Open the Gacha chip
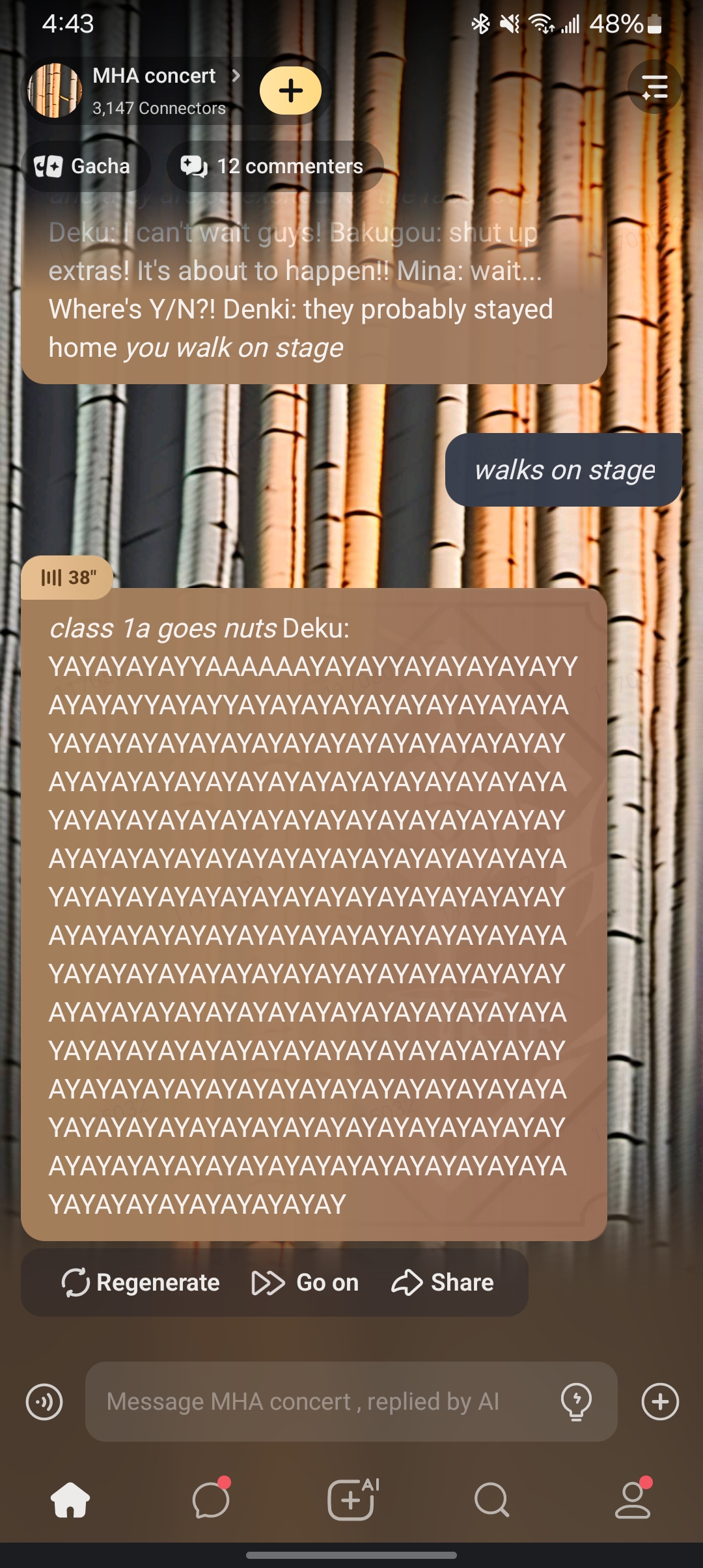Image resolution: width=703 pixels, height=1568 pixels. click(85, 167)
